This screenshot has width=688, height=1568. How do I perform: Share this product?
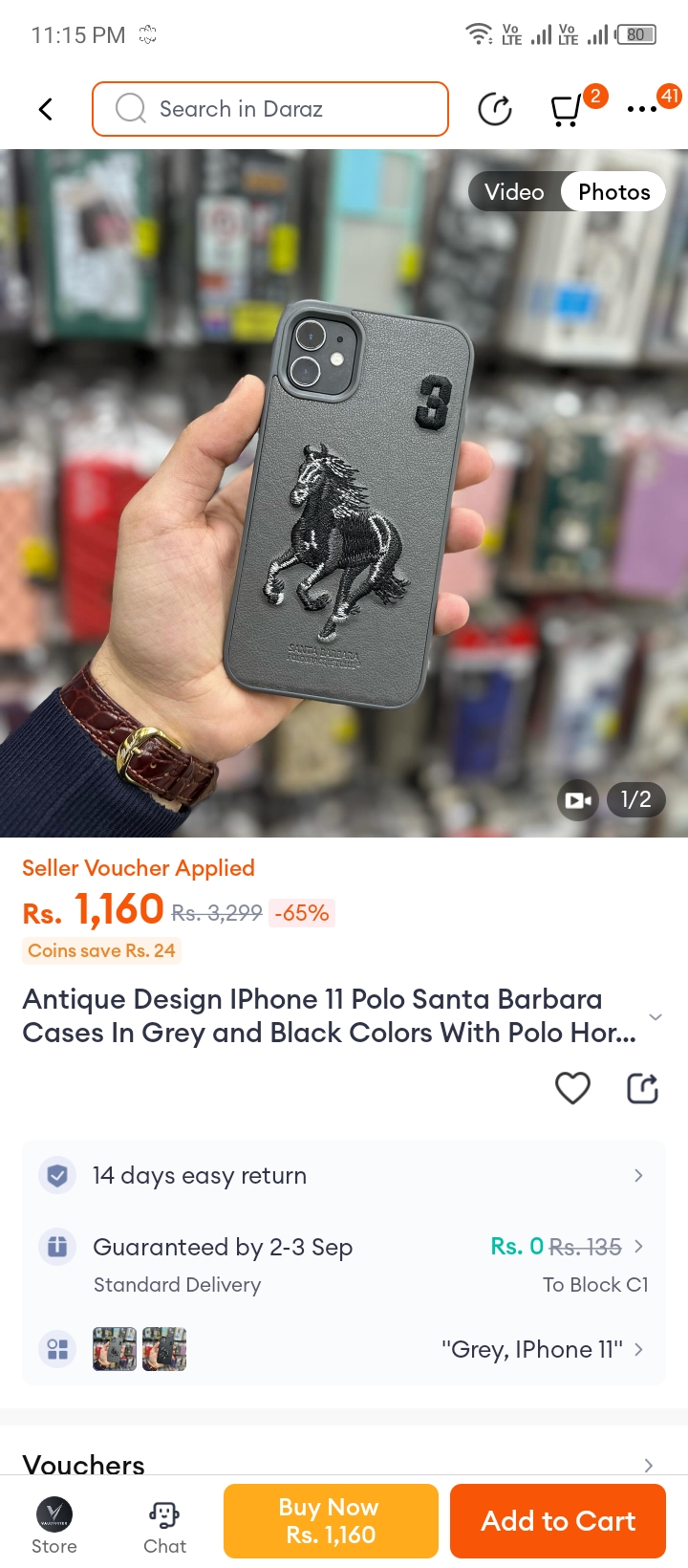642,1088
